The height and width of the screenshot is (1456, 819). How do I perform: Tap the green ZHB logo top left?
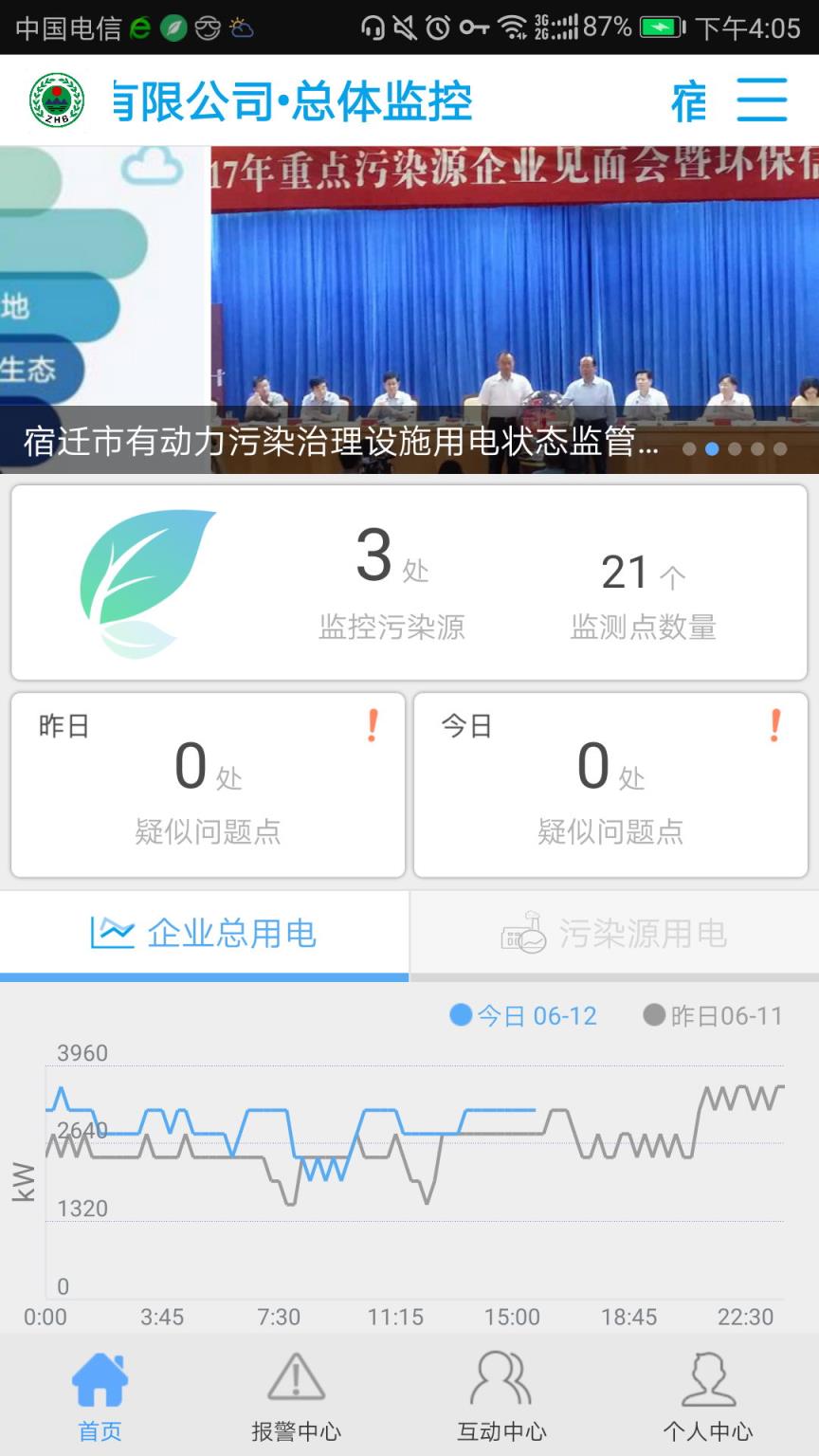click(x=55, y=99)
